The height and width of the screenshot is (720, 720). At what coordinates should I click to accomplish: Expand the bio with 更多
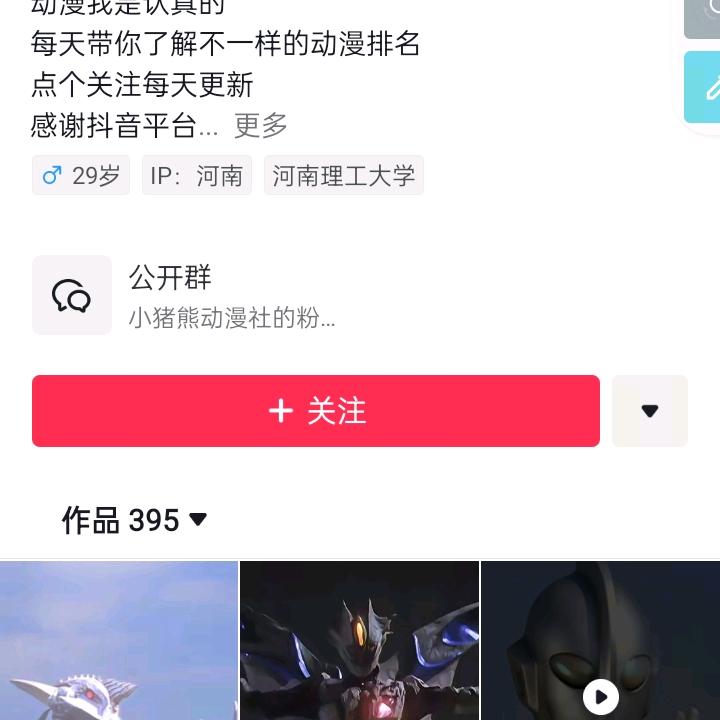[x=261, y=126]
